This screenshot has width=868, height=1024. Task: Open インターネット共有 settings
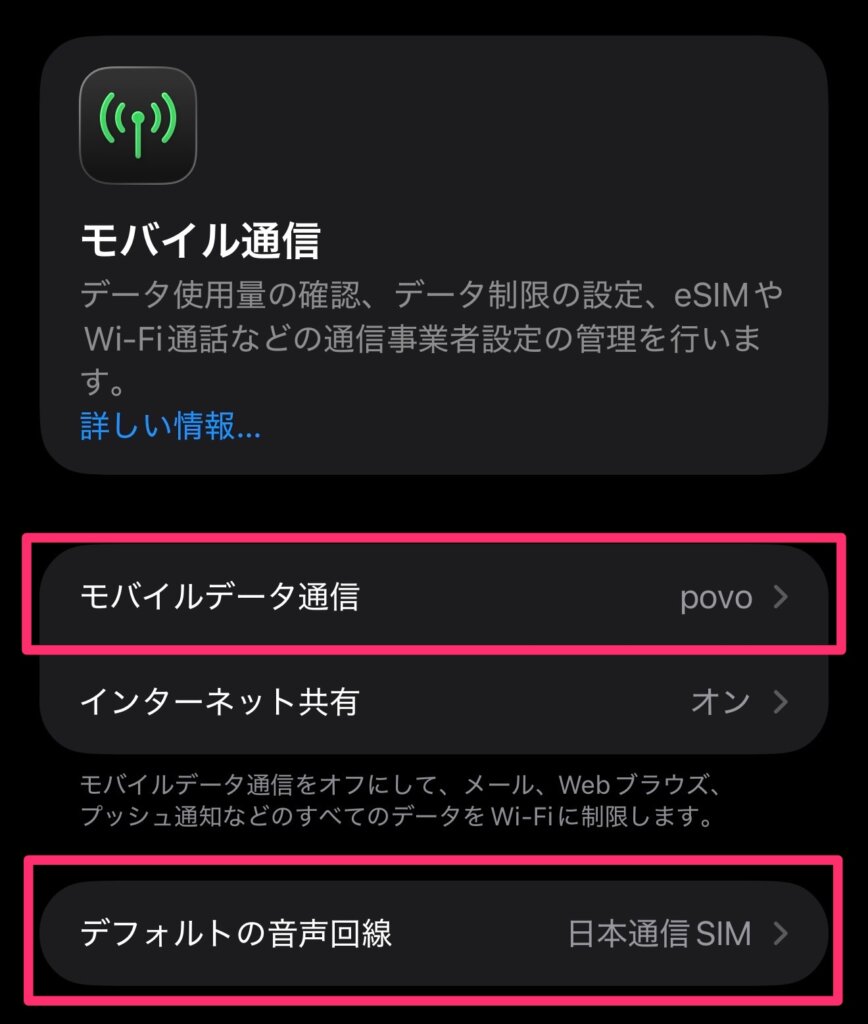click(x=433, y=702)
